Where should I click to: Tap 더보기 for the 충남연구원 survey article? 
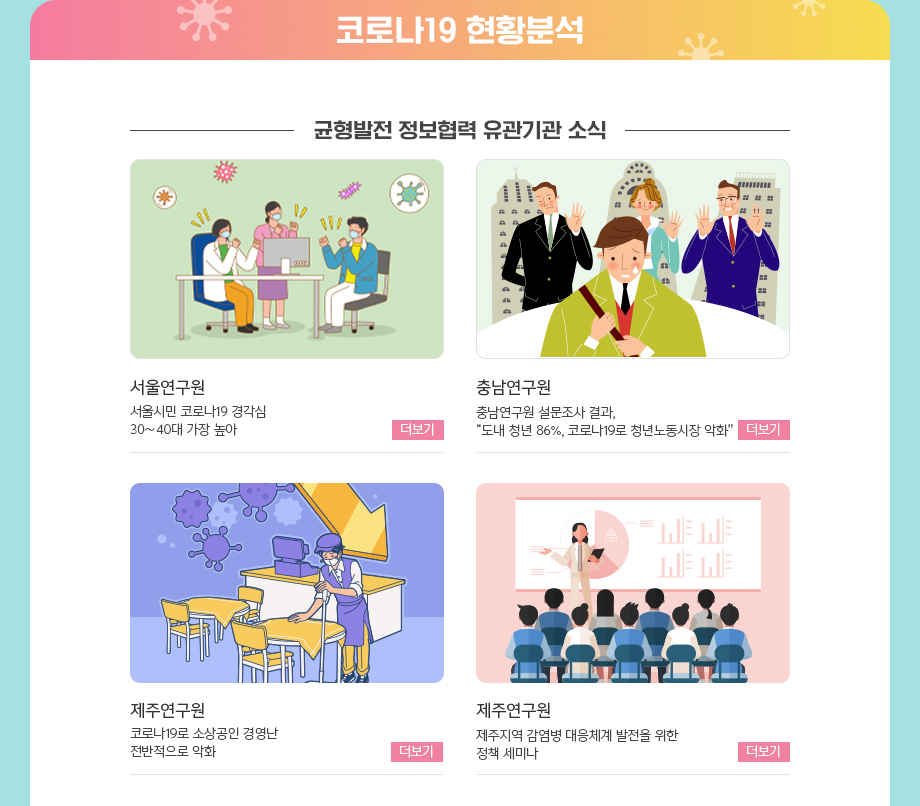click(763, 430)
